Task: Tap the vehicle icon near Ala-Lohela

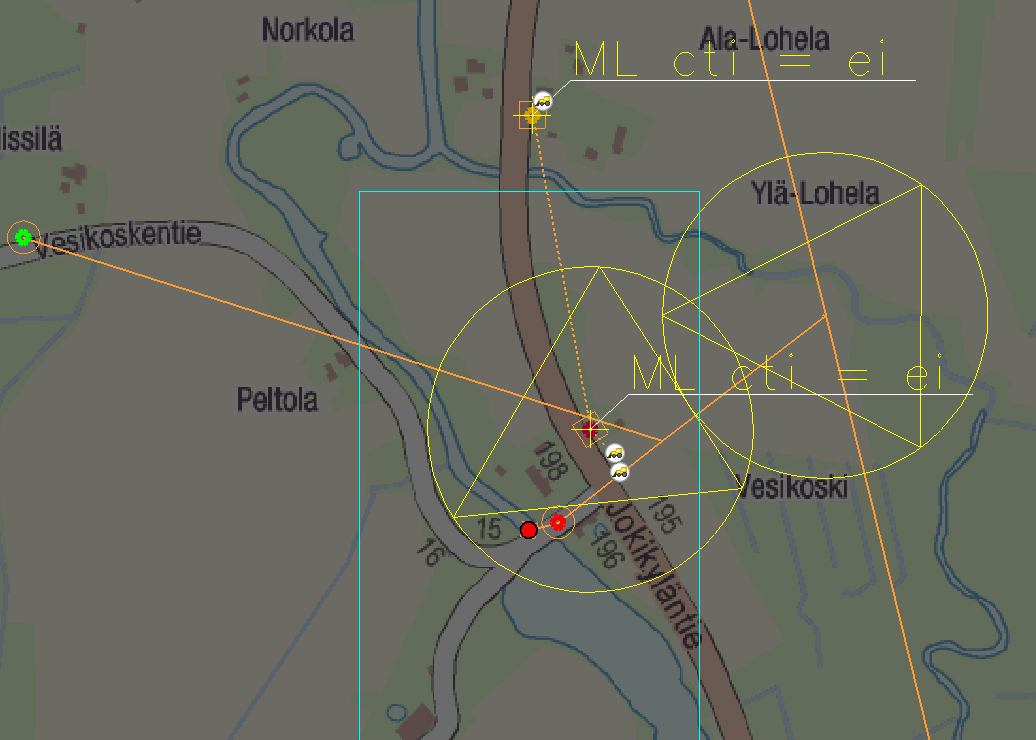Action: [543, 100]
